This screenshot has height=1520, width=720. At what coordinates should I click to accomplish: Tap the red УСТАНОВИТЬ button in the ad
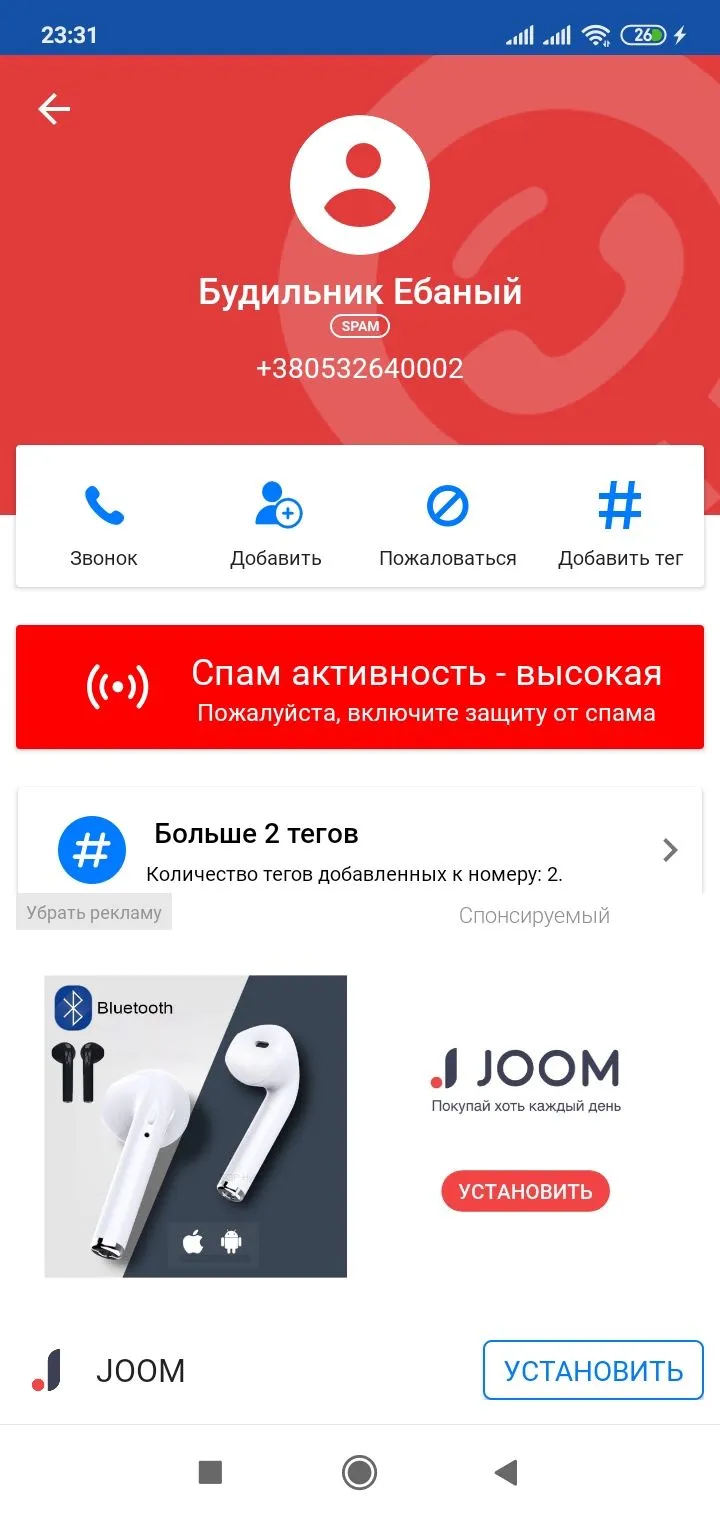pyautogui.click(x=525, y=1191)
